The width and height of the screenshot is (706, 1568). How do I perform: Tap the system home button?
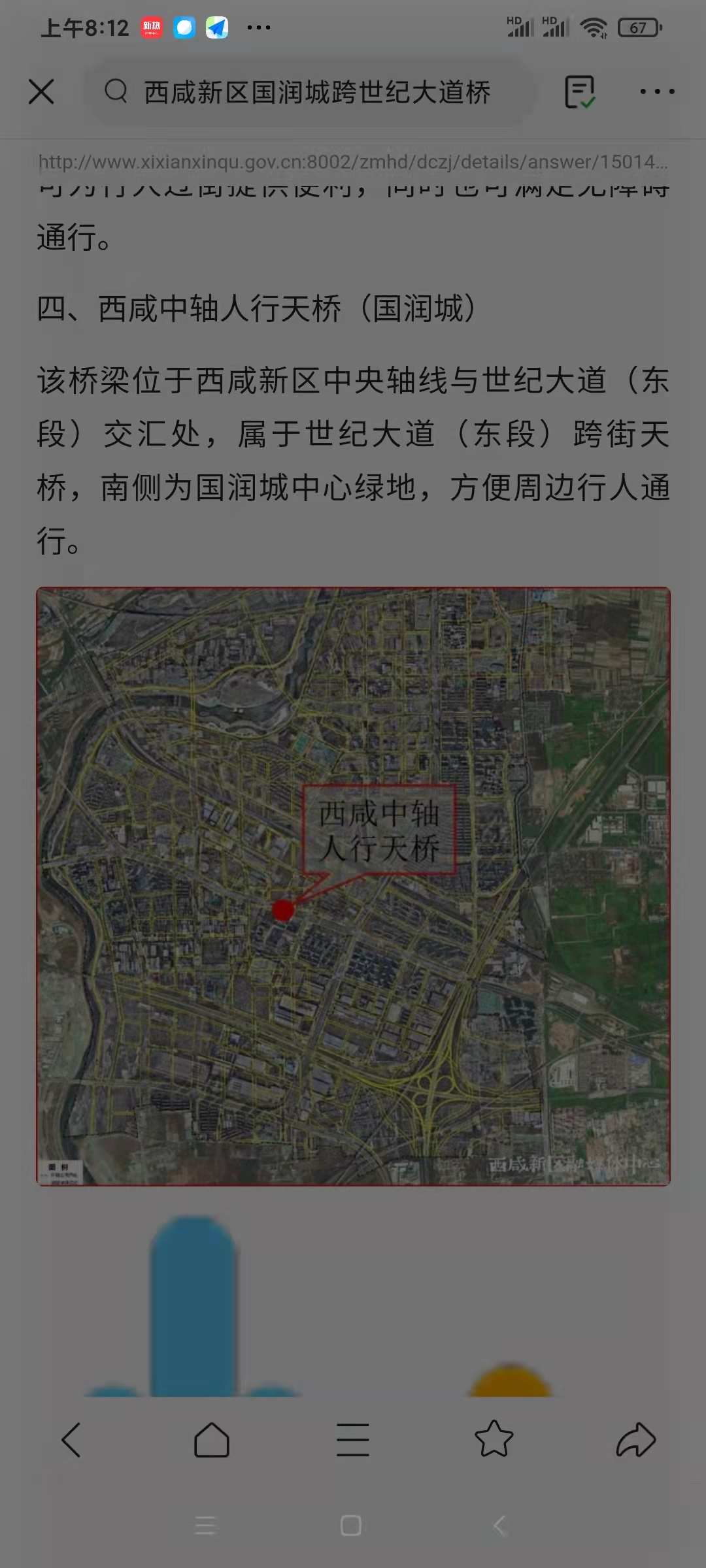point(351,1526)
